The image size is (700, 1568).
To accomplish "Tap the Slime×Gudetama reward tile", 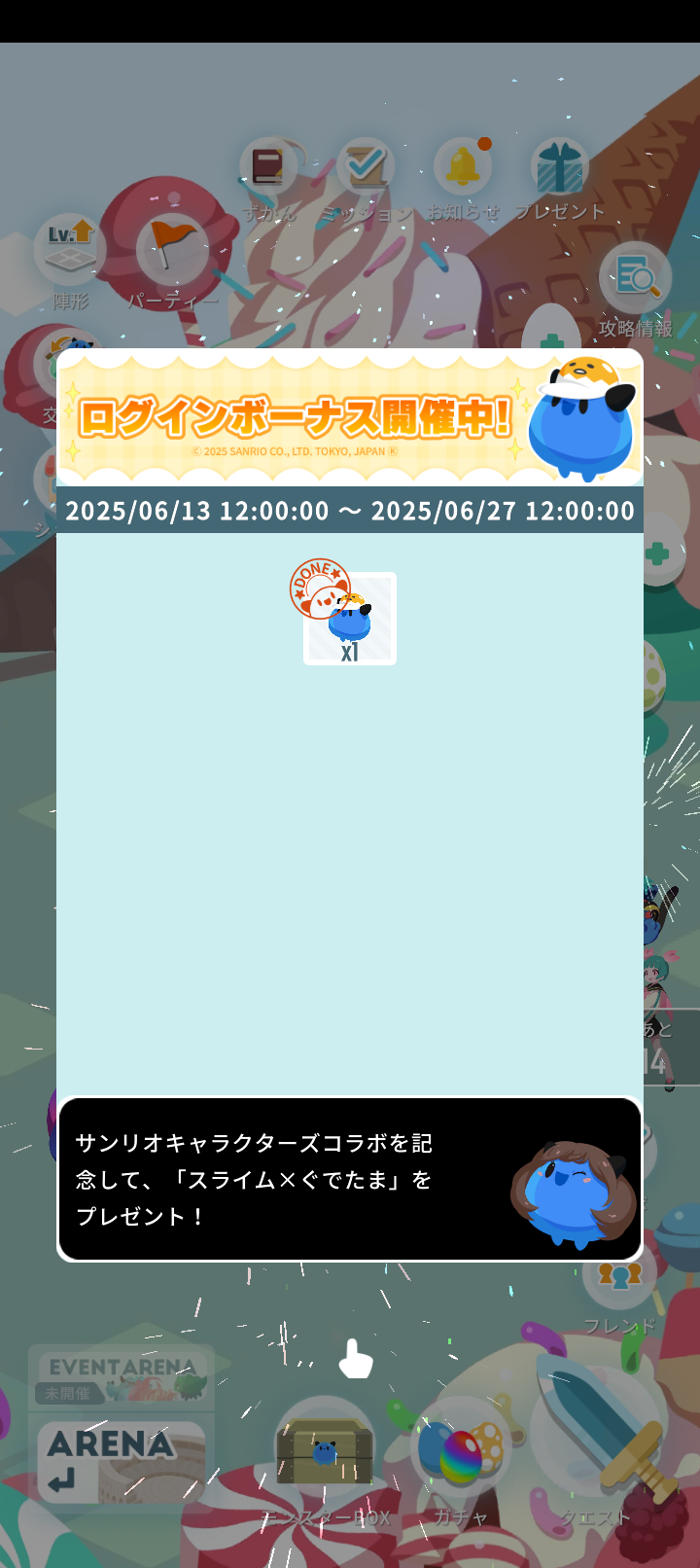I will click(x=350, y=620).
